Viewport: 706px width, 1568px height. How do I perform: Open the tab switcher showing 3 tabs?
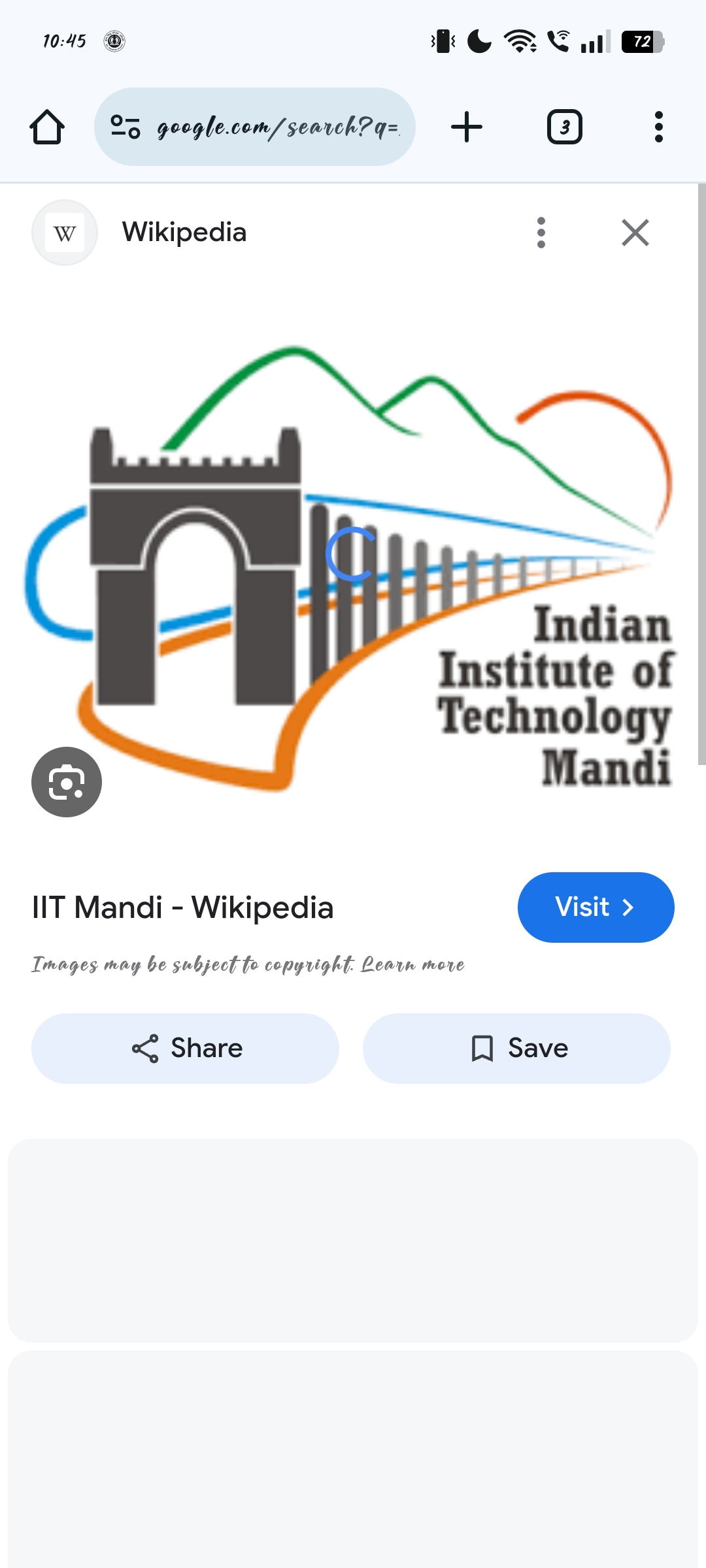click(565, 127)
